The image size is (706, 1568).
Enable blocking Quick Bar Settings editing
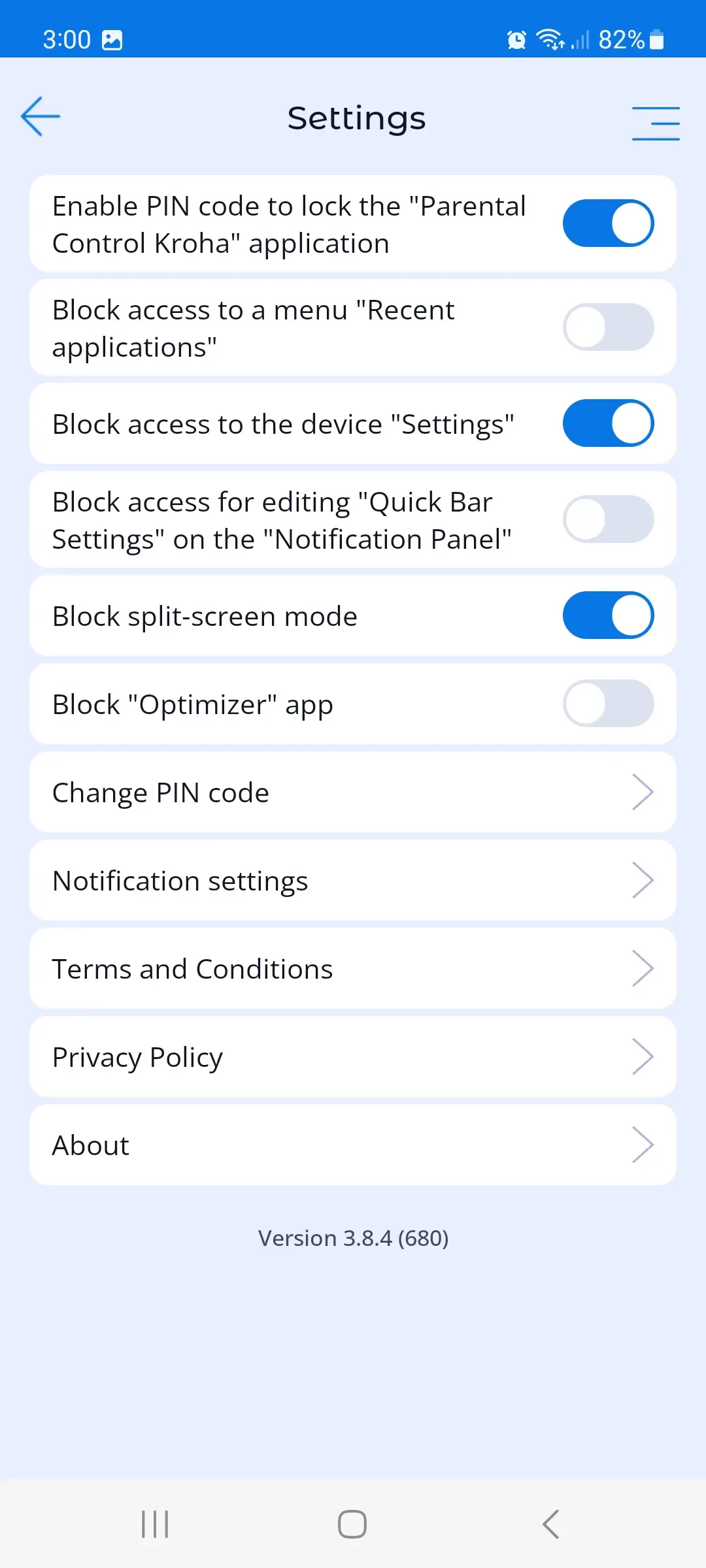[x=608, y=519]
